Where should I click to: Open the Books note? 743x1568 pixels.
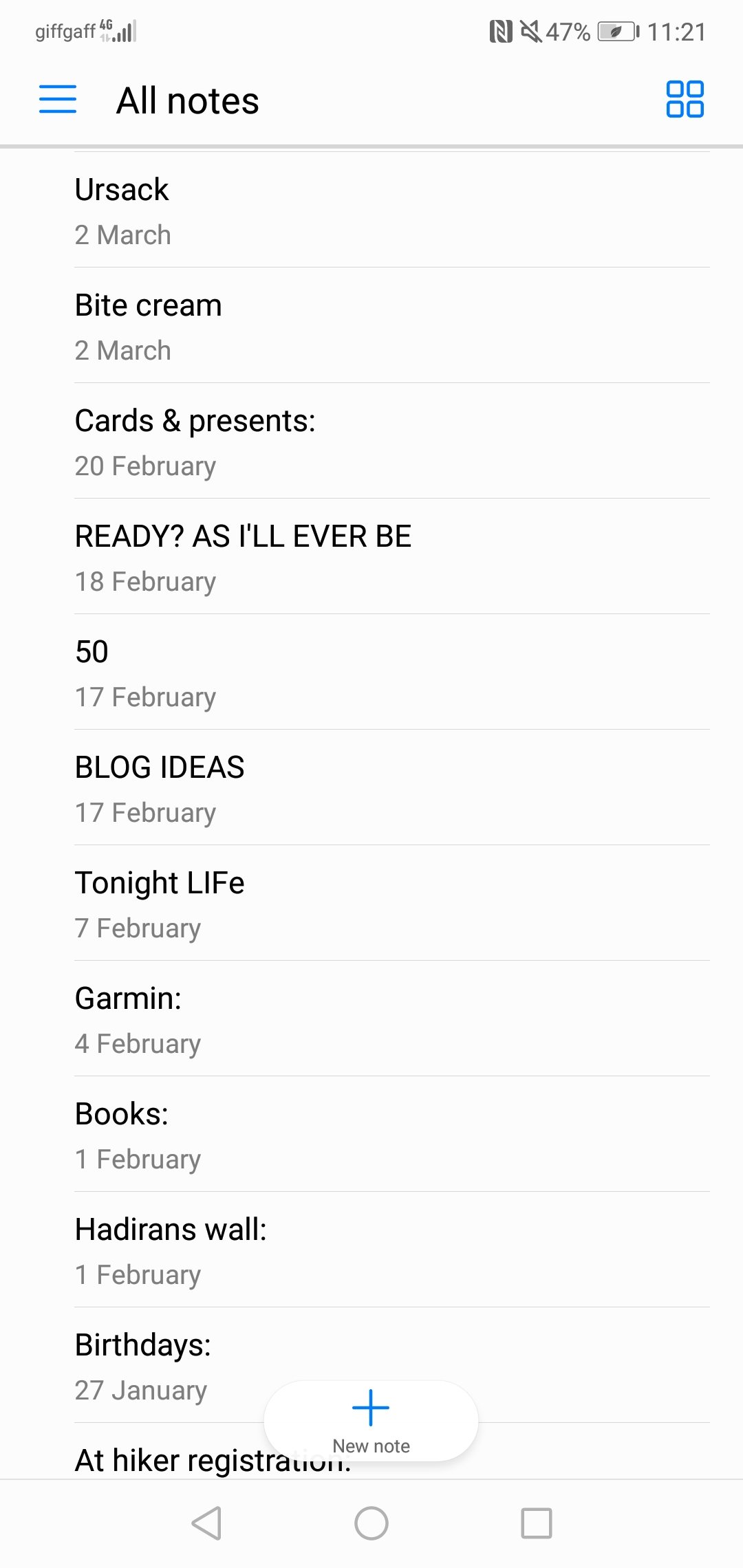click(371, 1135)
